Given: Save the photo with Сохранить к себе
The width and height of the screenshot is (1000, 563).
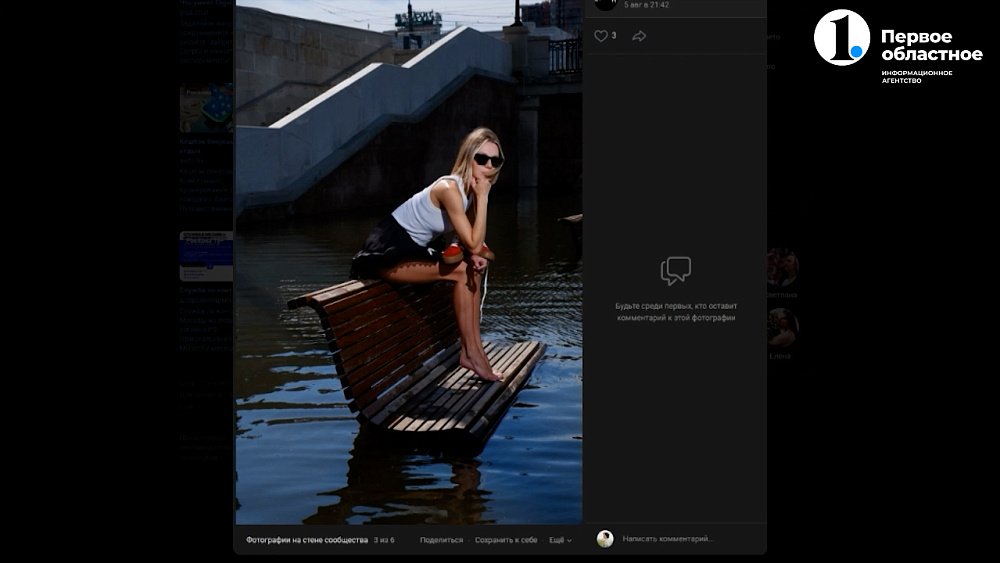Looking at the screenshot, I should coord(506,540).
